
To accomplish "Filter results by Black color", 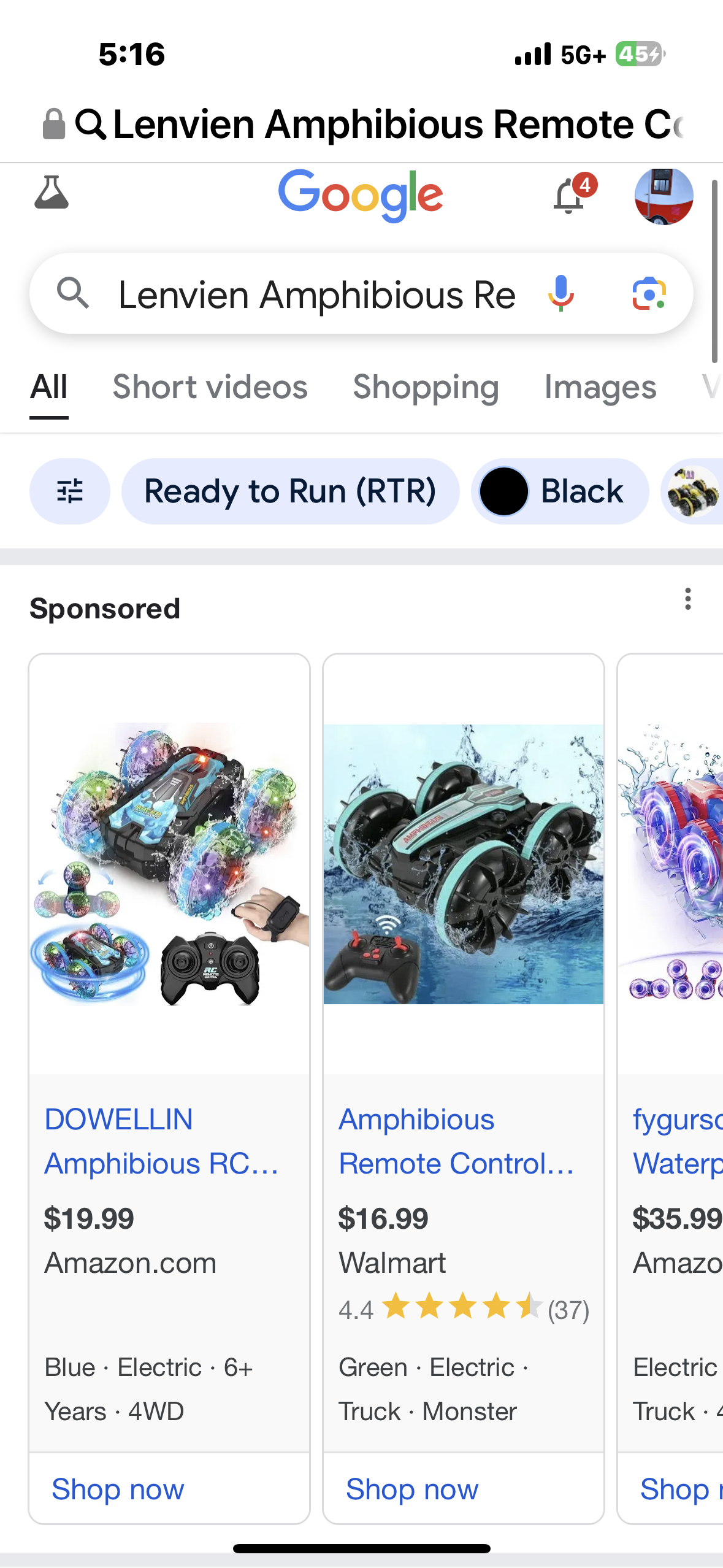I will [560, 491].
